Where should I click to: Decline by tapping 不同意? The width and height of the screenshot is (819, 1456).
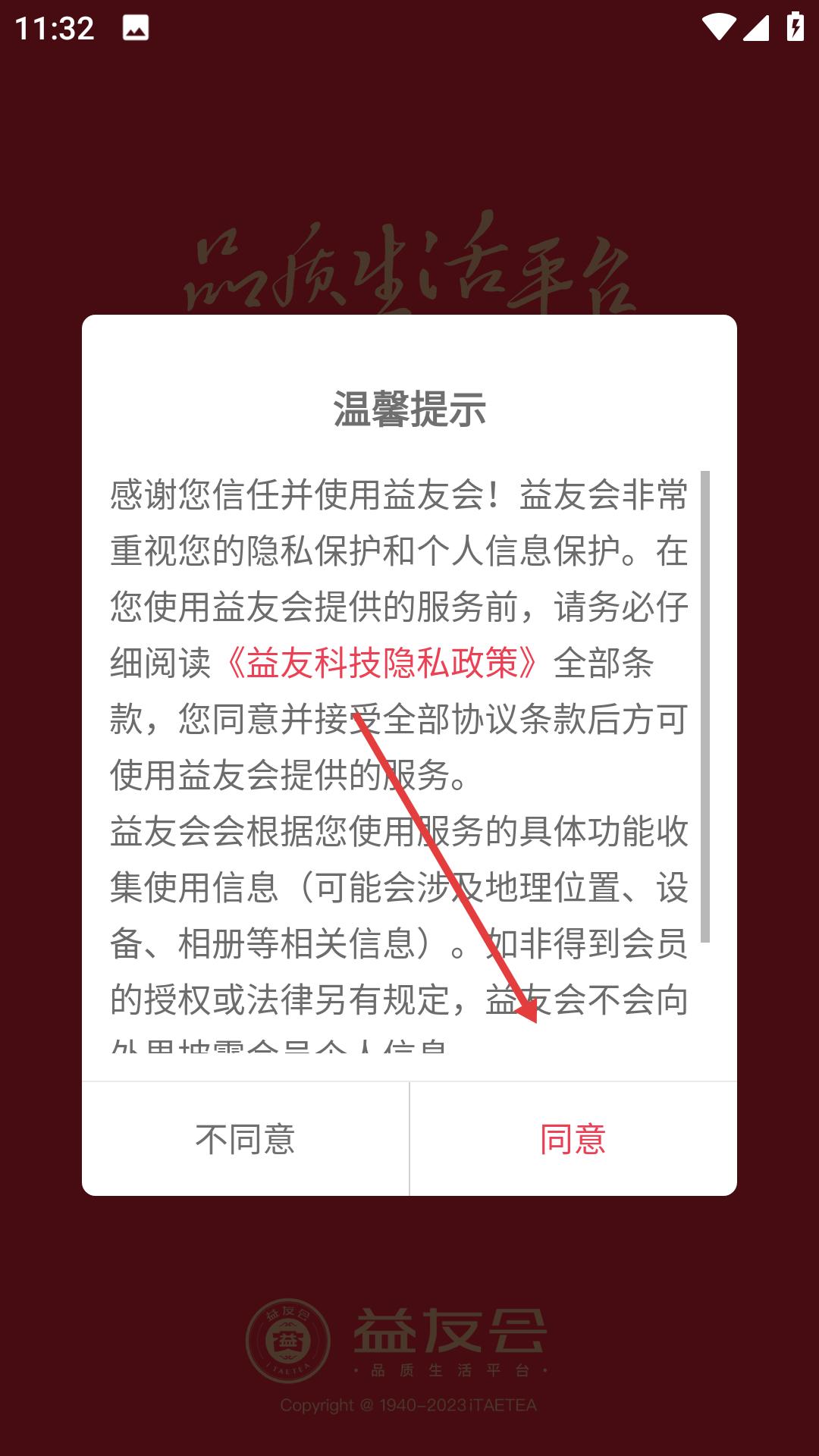[x=245, y=1139]
